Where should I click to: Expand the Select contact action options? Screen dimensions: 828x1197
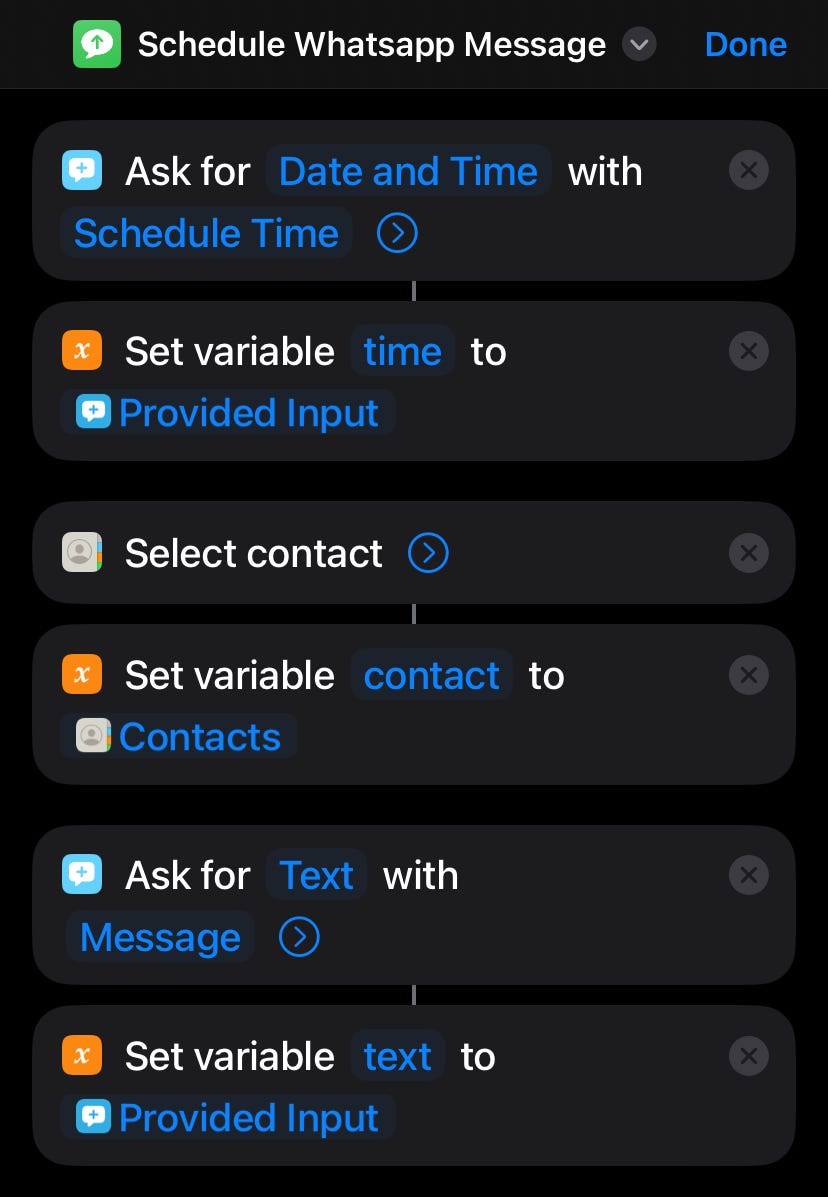428,553
